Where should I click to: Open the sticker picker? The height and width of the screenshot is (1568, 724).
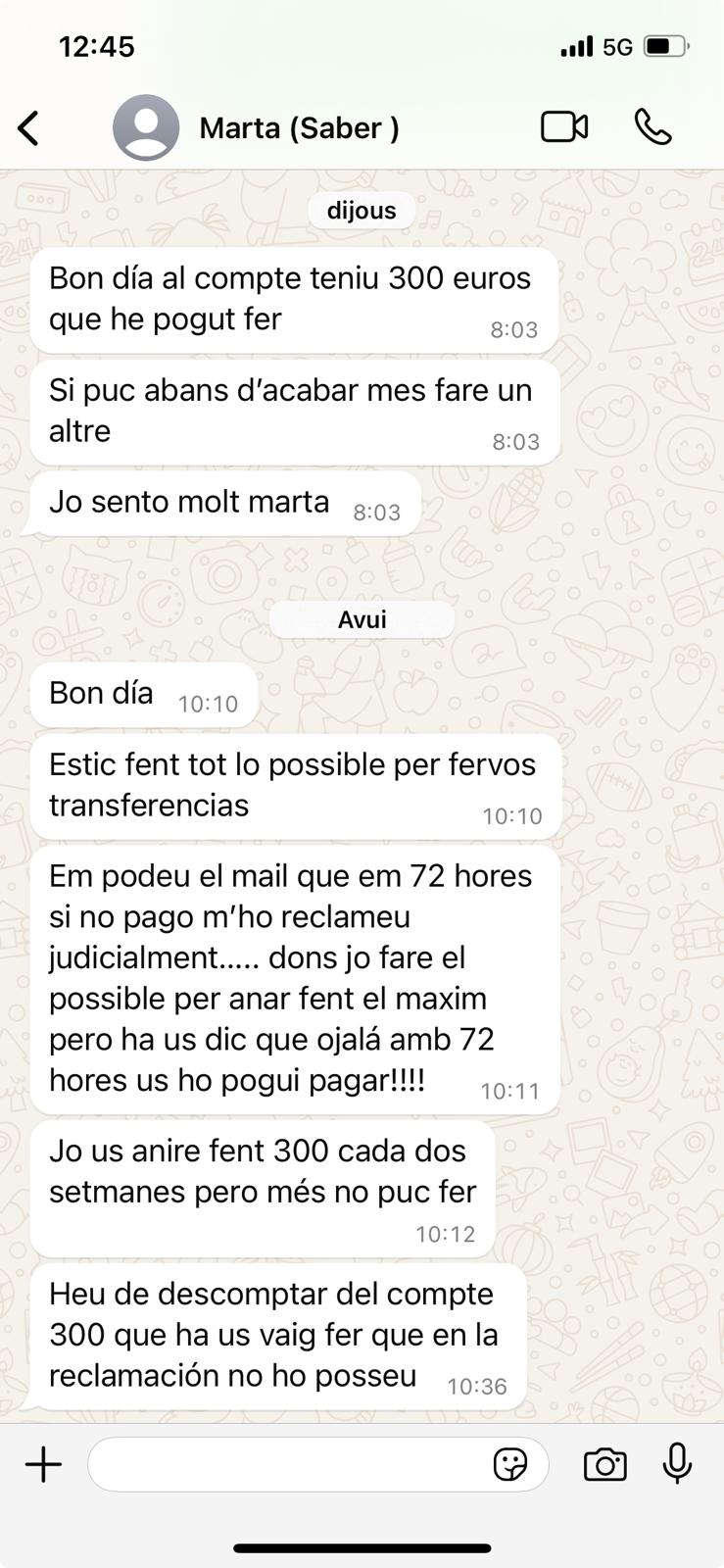(510, 1465)
